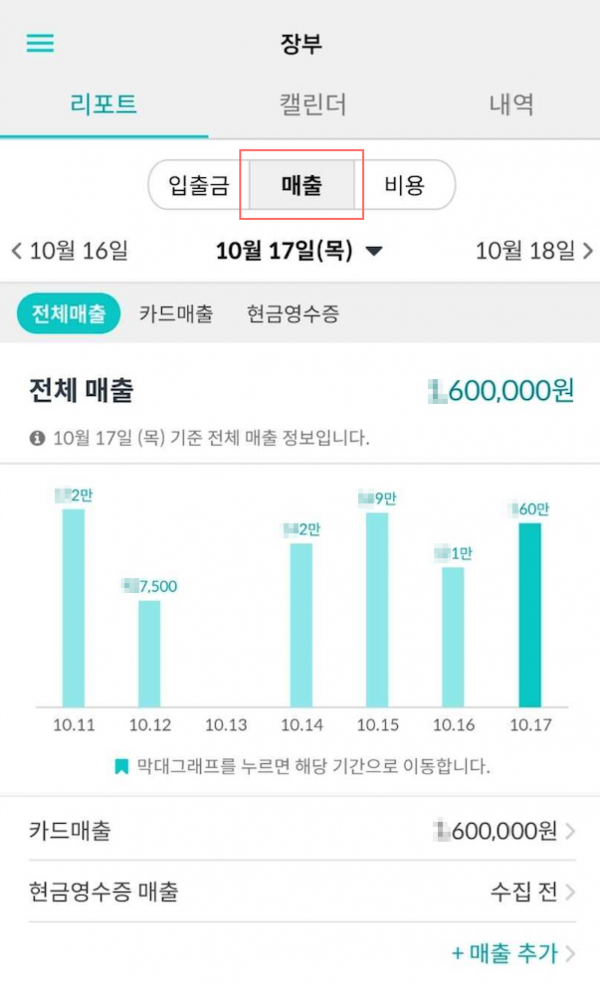Select the 매출 segment
Viewport: 600px width, 991px height.
302,185
